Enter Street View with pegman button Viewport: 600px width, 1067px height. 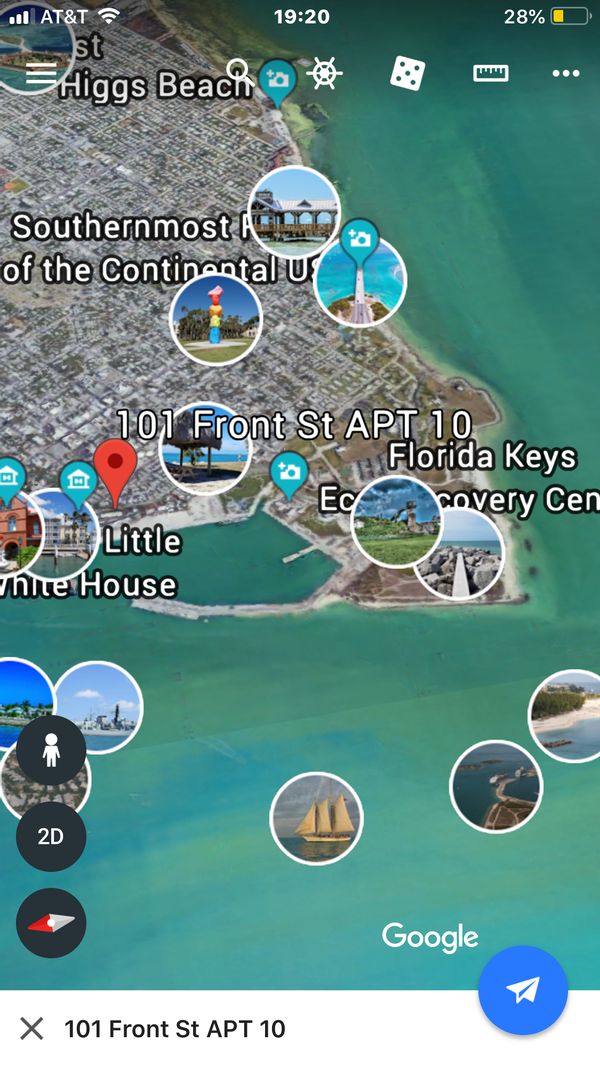51,750
